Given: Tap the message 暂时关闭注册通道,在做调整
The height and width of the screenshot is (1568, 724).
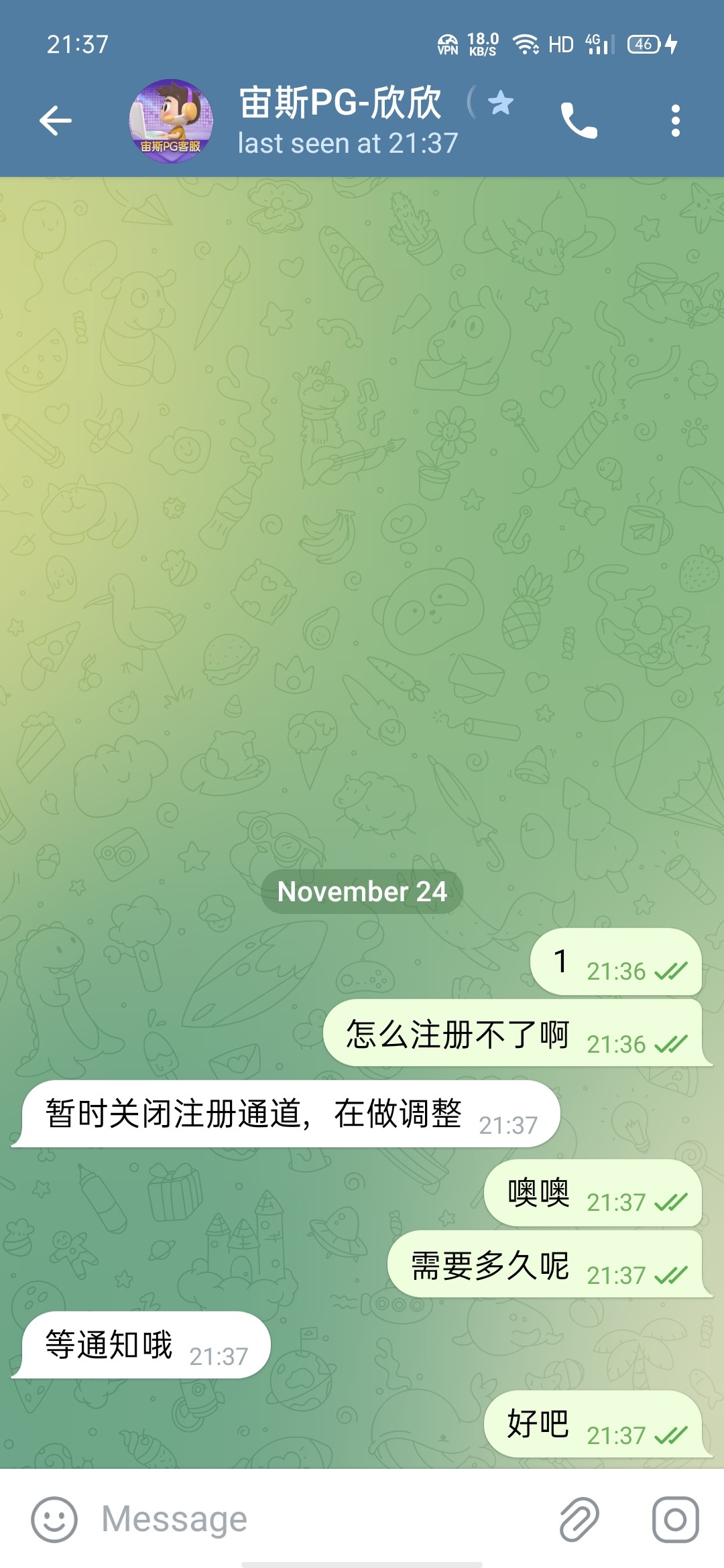Looking at the screenshot, I should pos(255,1114).
